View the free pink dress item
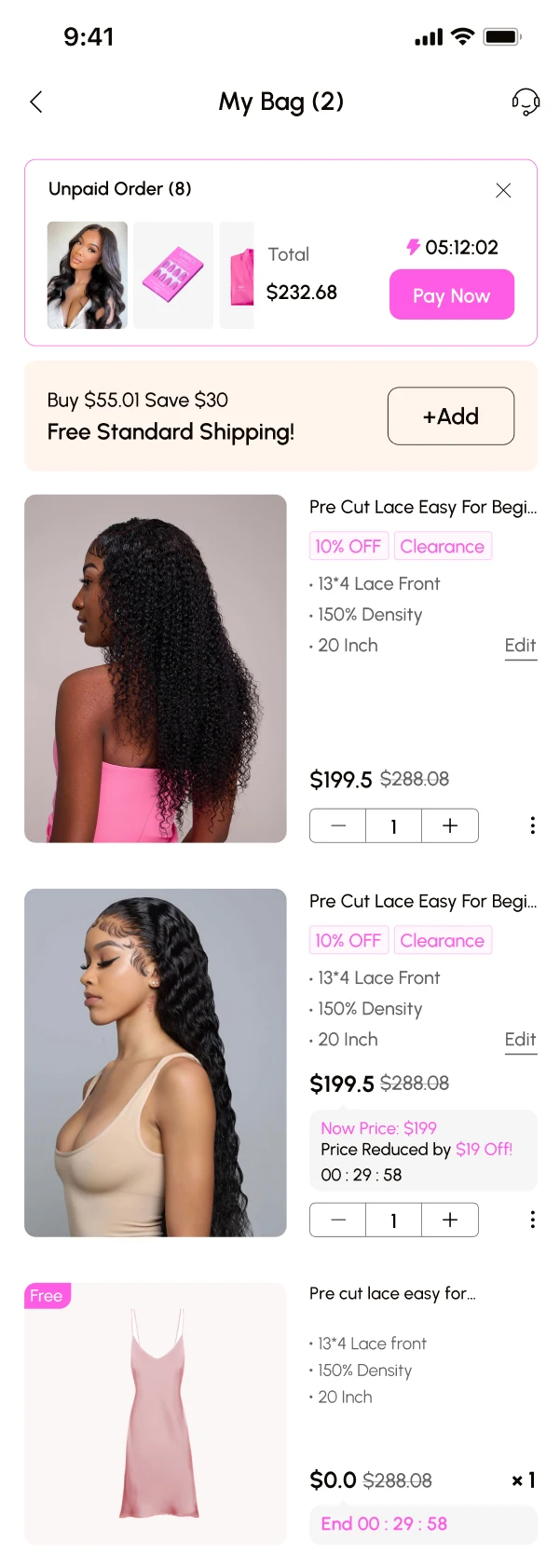The image size is (560, 1568). (156, 1413)
